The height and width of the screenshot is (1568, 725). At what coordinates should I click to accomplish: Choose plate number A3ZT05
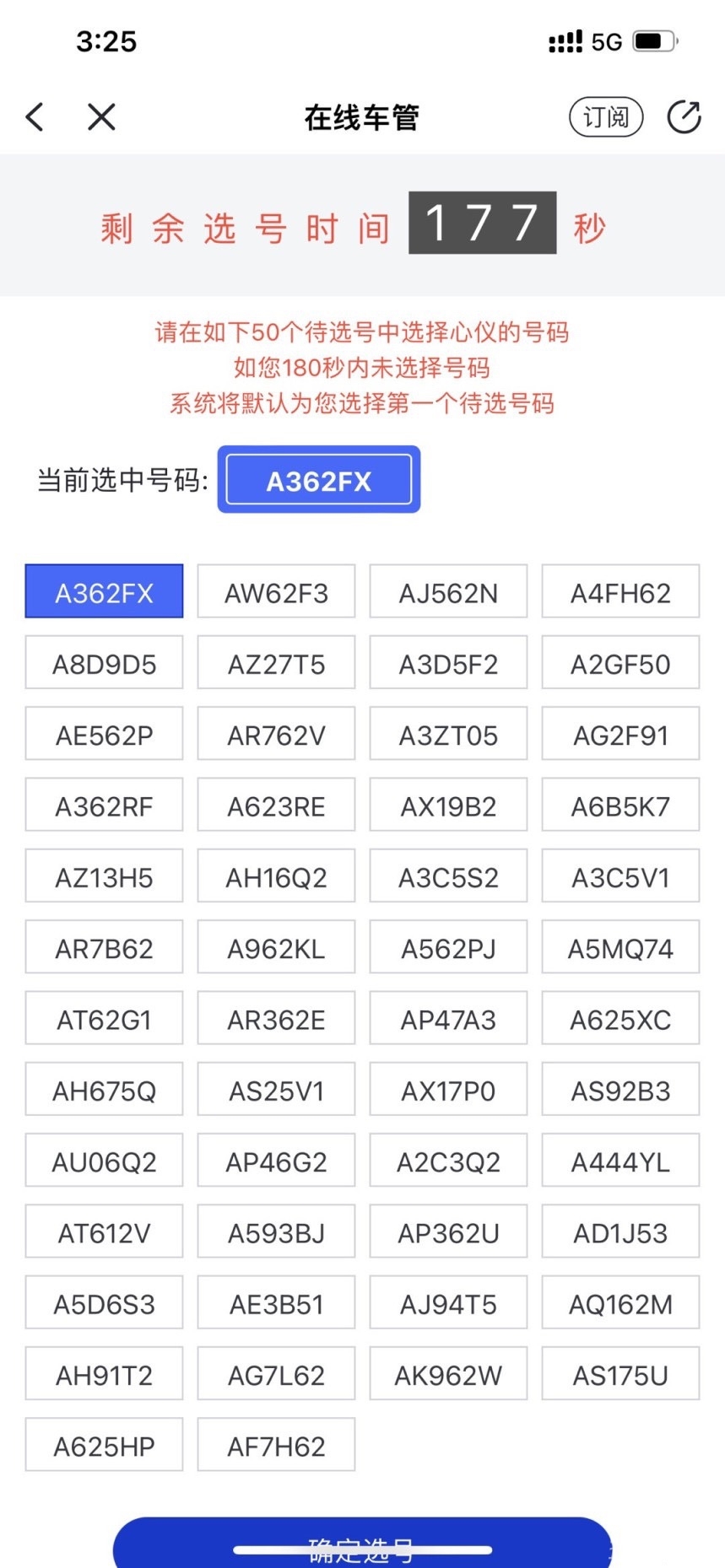[x=448, y=736]
